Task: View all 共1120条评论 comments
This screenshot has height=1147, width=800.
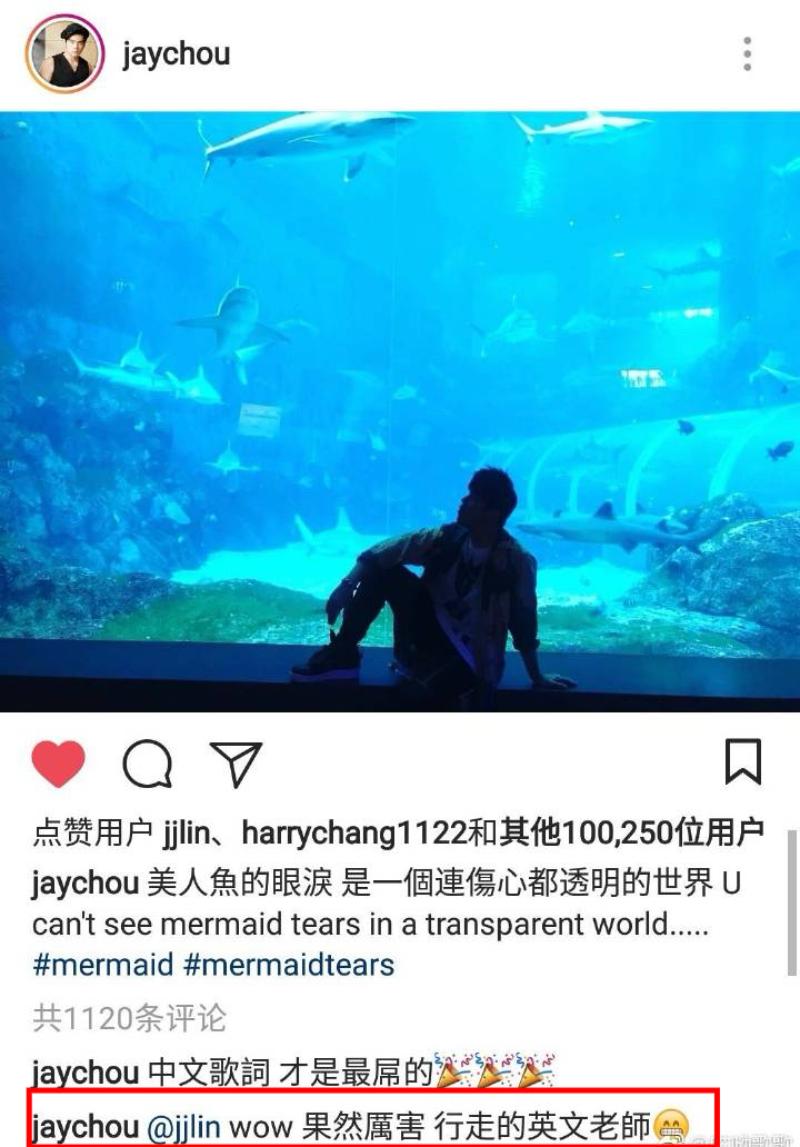Action: point(130,1018)
